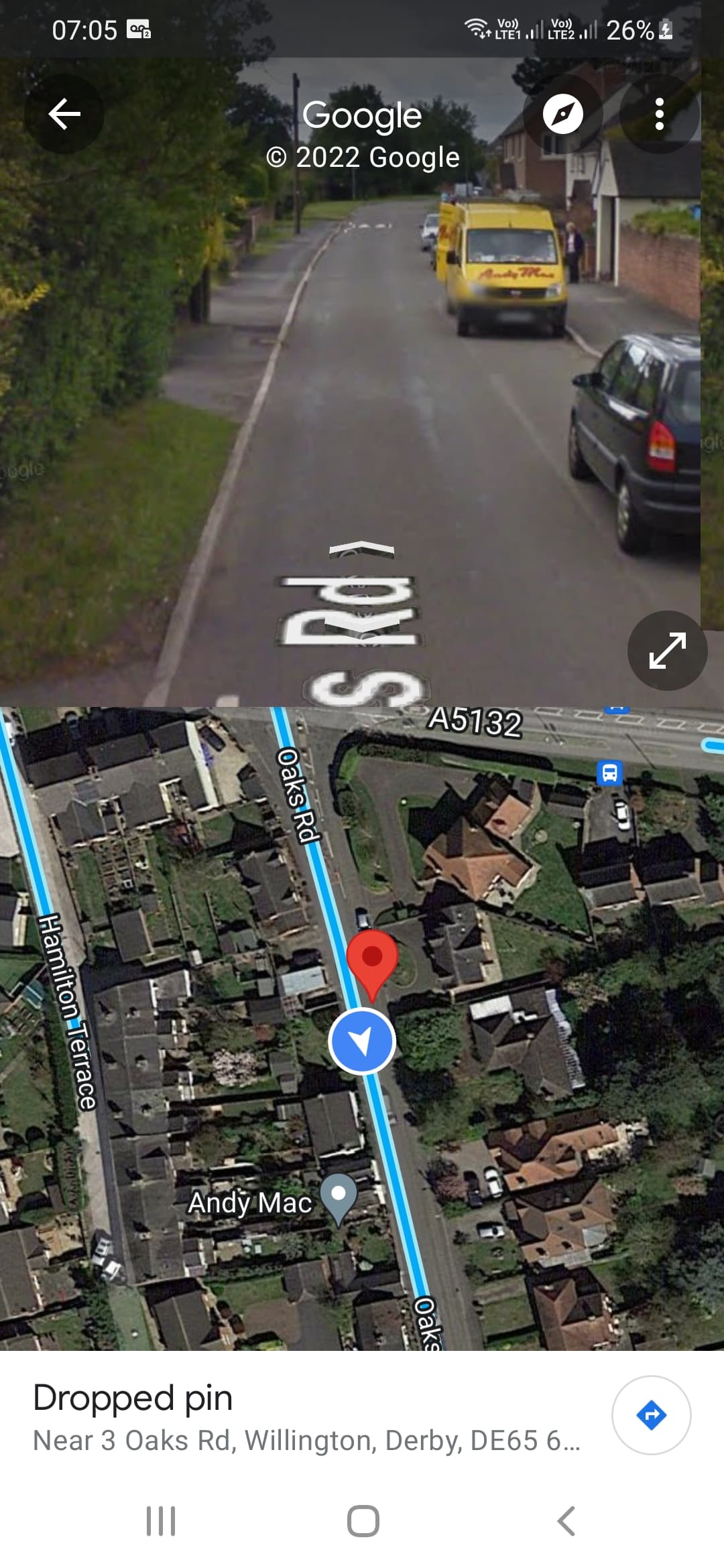
Task: Expand Street View to full screen
Action: pyautogui.click(x=667, y=650)
